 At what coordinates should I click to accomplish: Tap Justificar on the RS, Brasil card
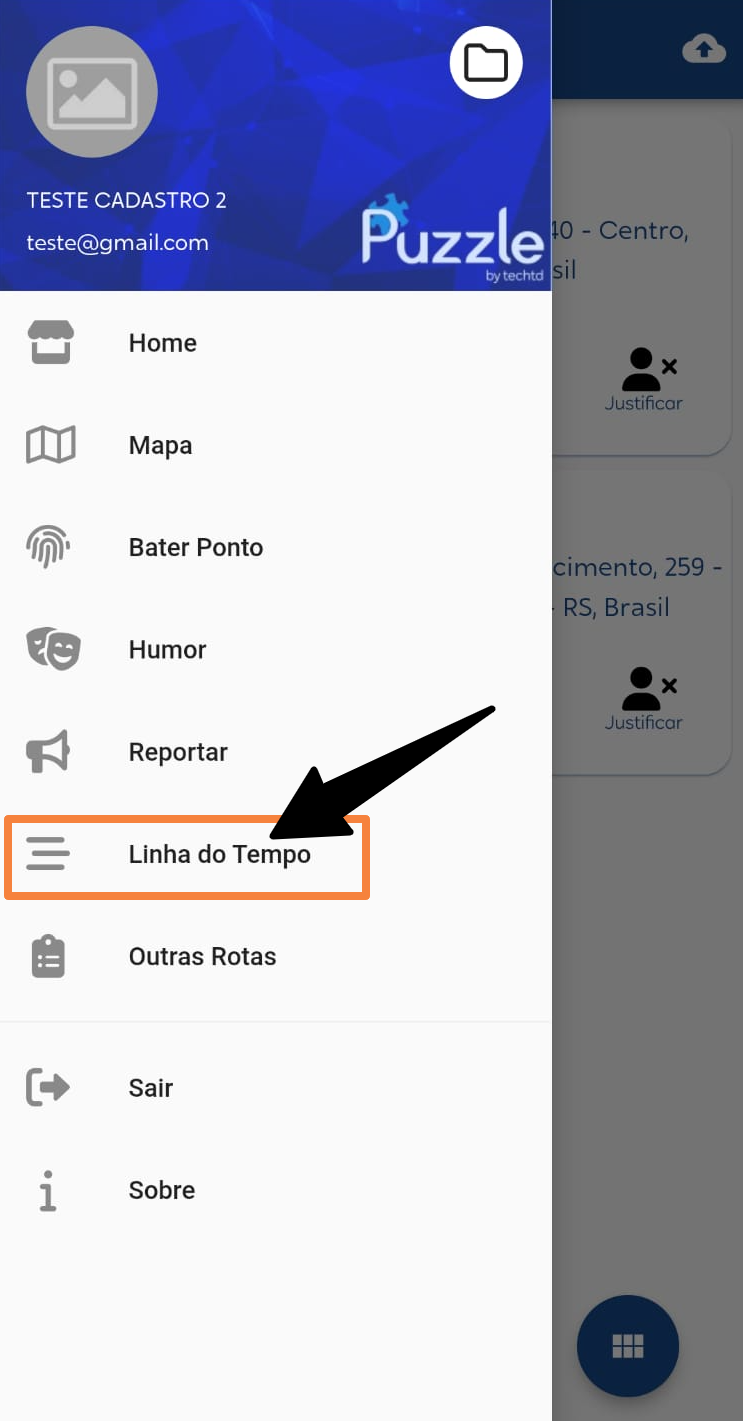point(644,700)
